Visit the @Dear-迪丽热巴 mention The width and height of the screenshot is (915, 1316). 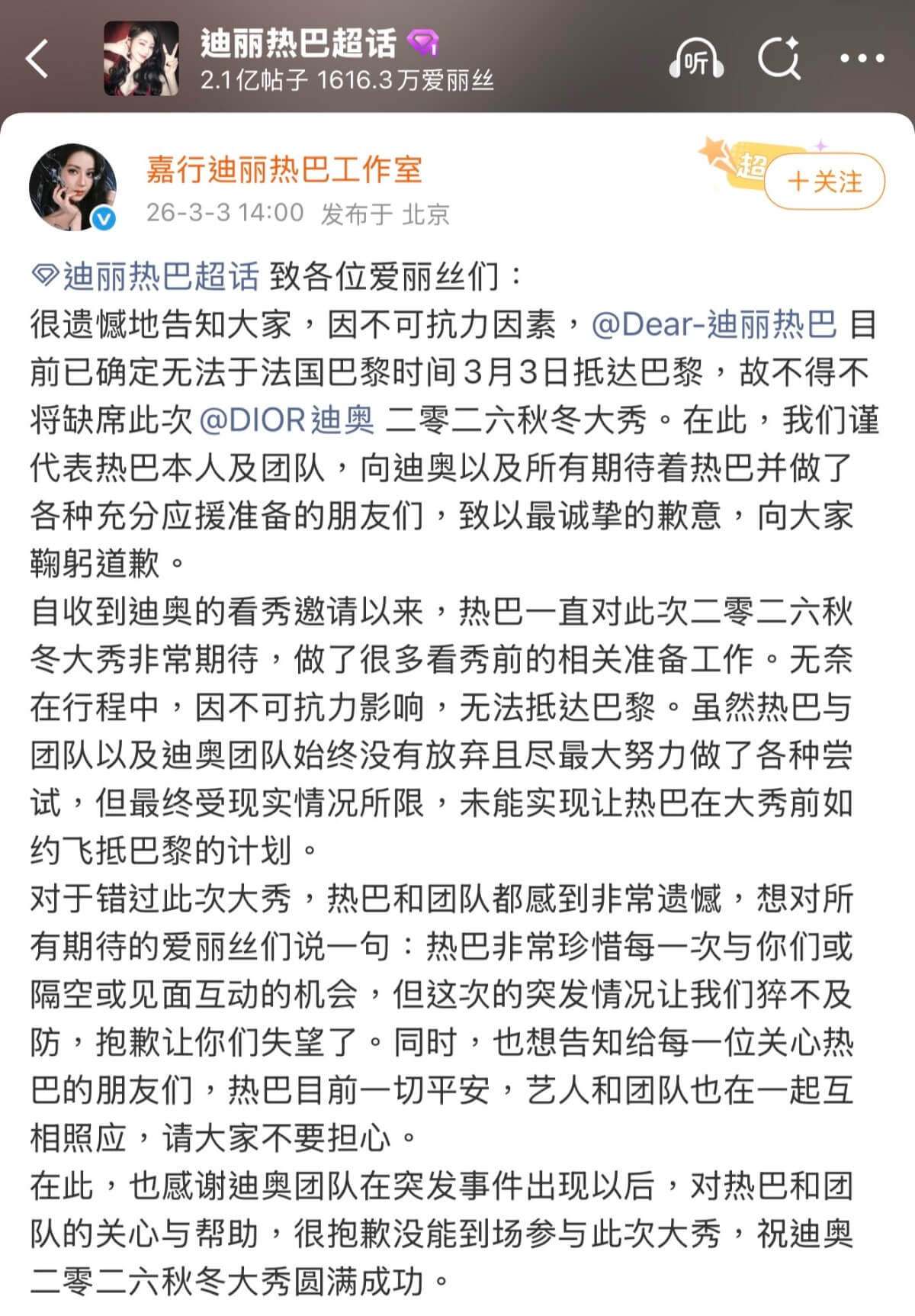click(x=714, y=324)
